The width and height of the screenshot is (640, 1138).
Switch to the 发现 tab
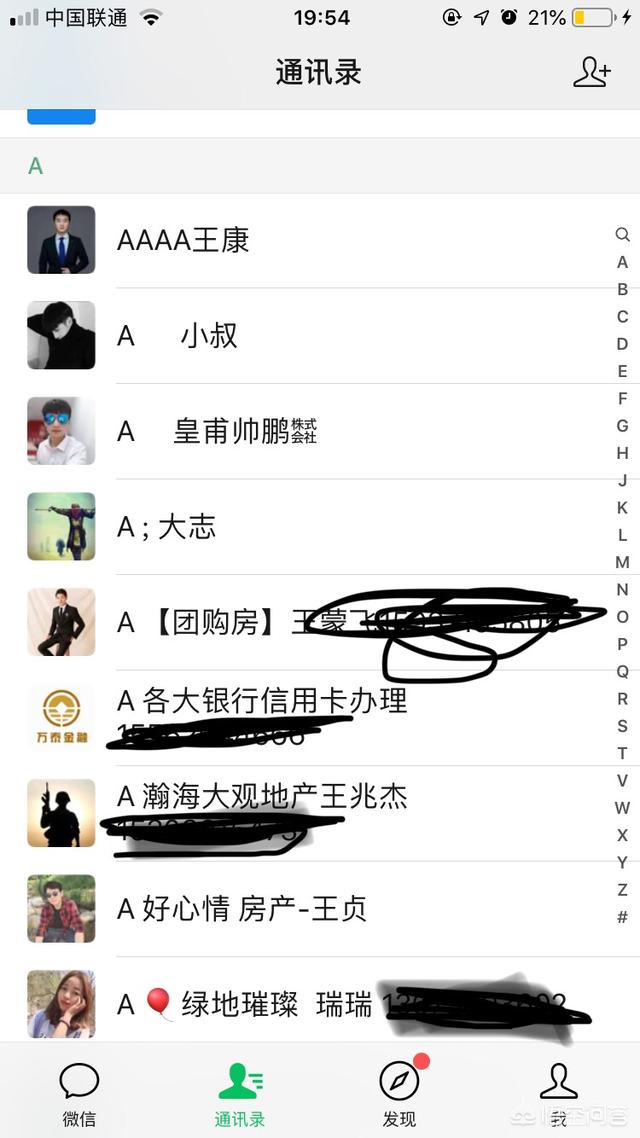click(399, 1093)
